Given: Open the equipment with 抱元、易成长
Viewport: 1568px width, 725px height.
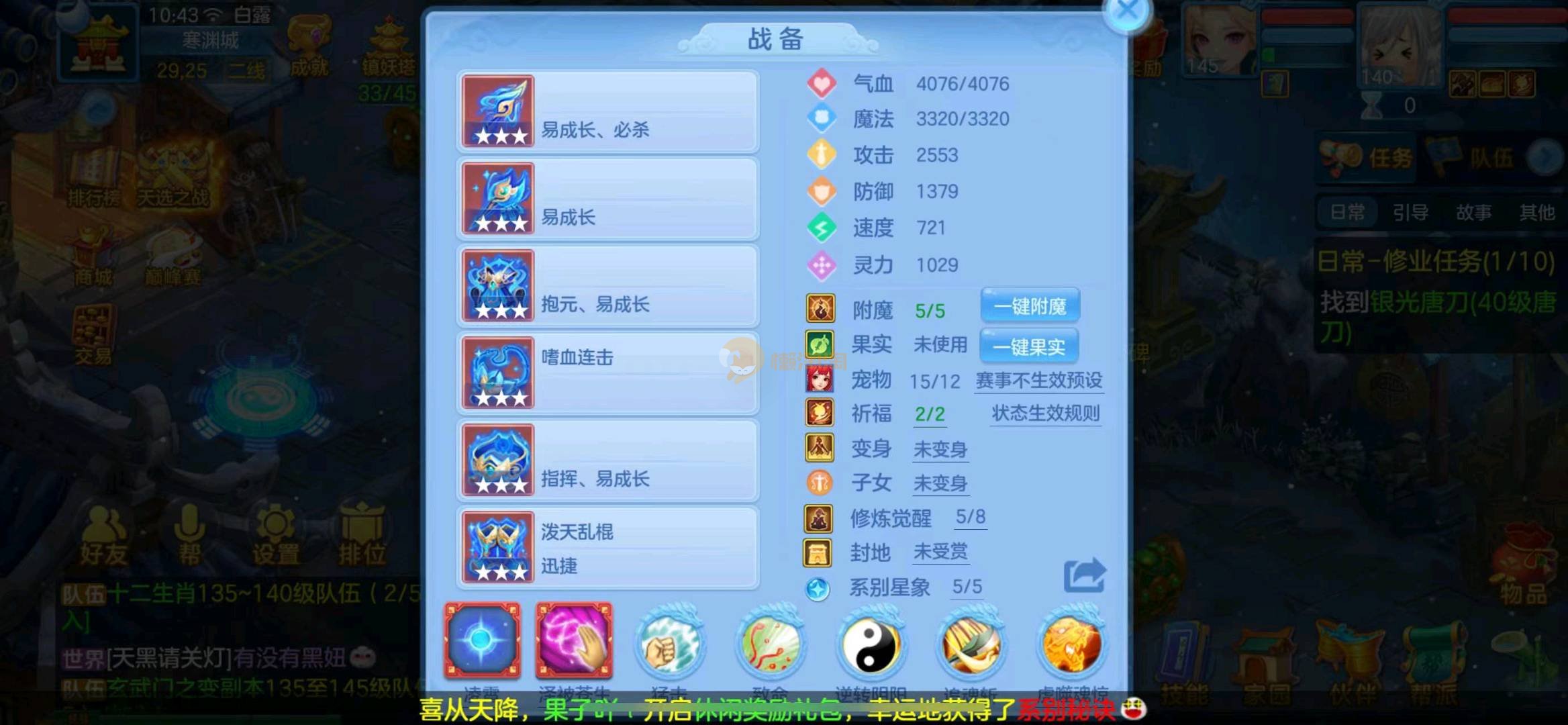Looking at the screenshot, I should 607,286.
